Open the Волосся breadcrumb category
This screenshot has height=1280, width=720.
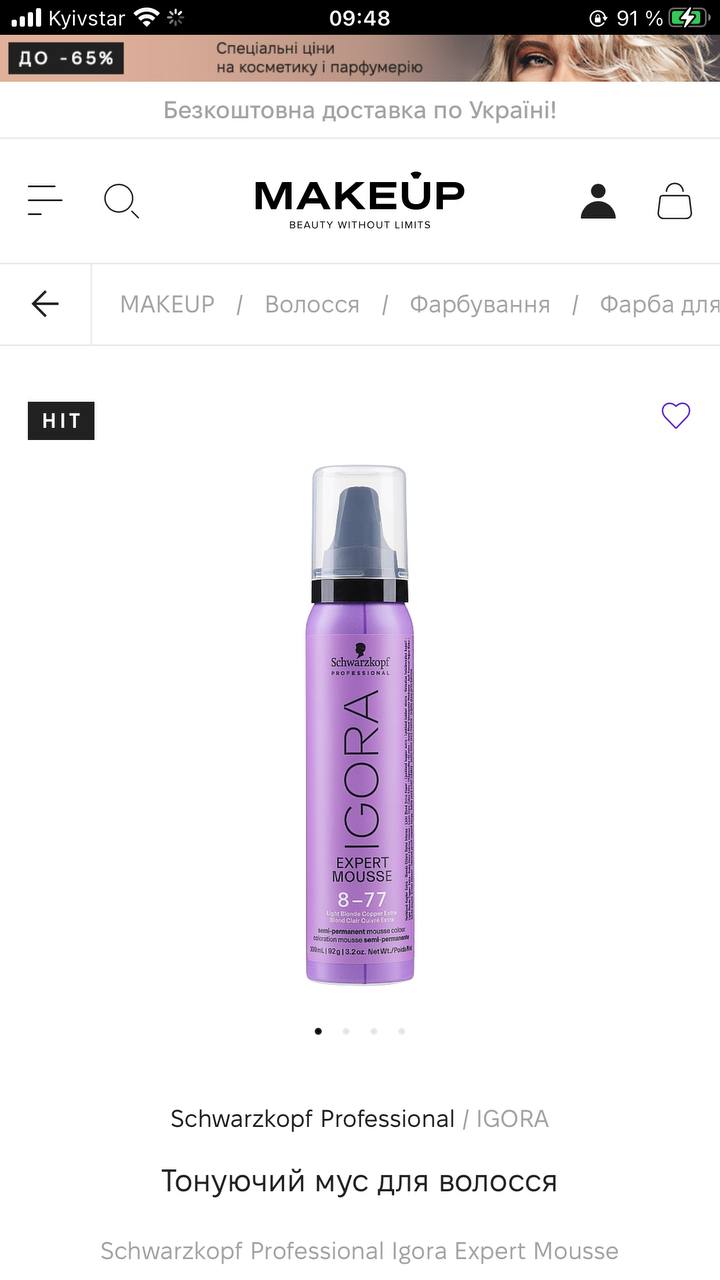312,304
